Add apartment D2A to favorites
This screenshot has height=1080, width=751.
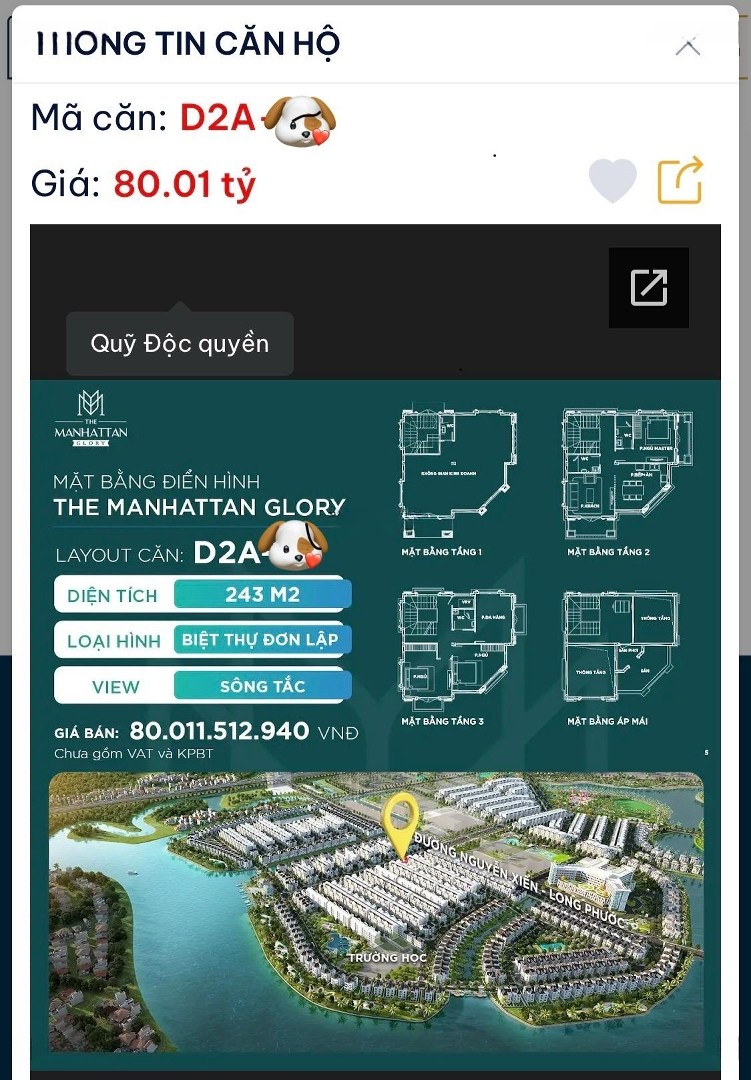coord(612,182)
